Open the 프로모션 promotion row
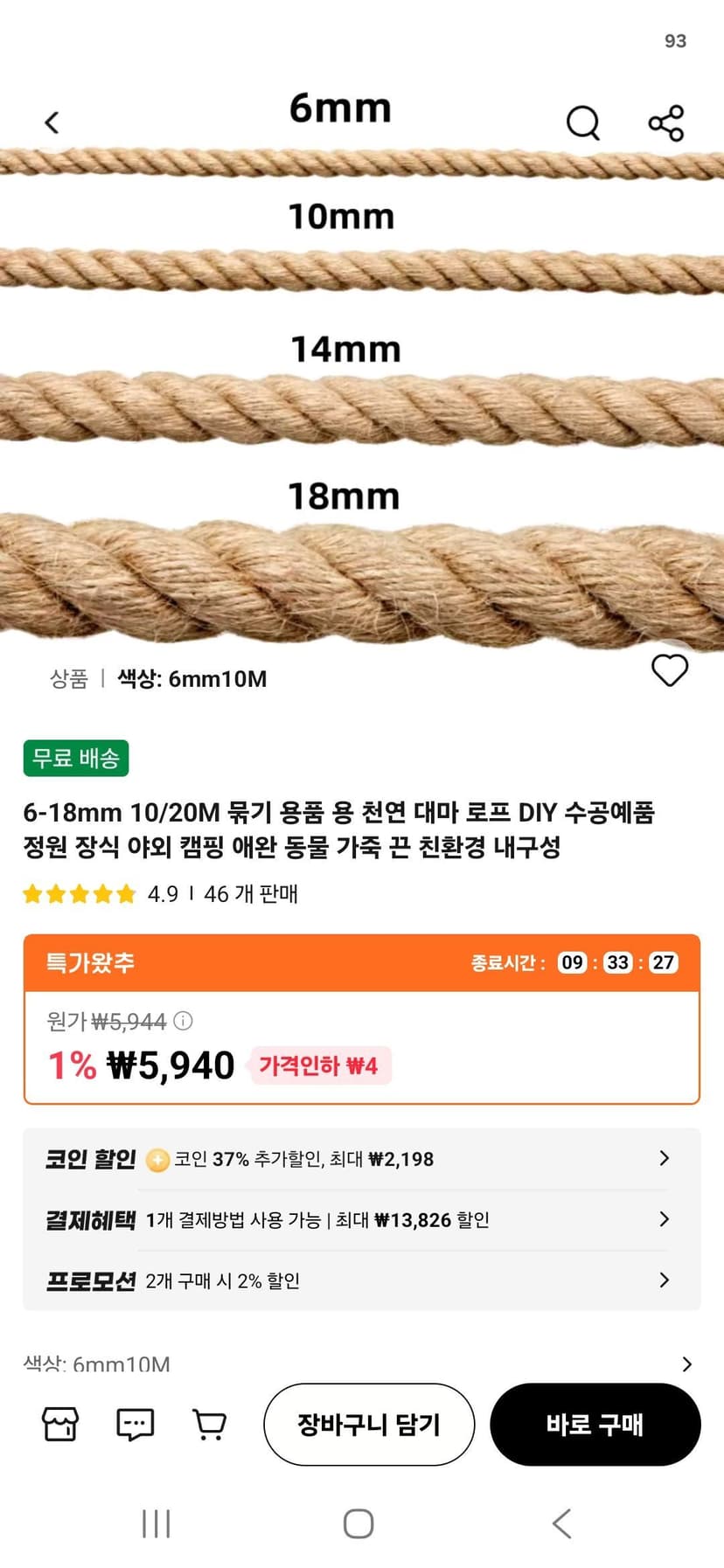 coord(362,1280)
